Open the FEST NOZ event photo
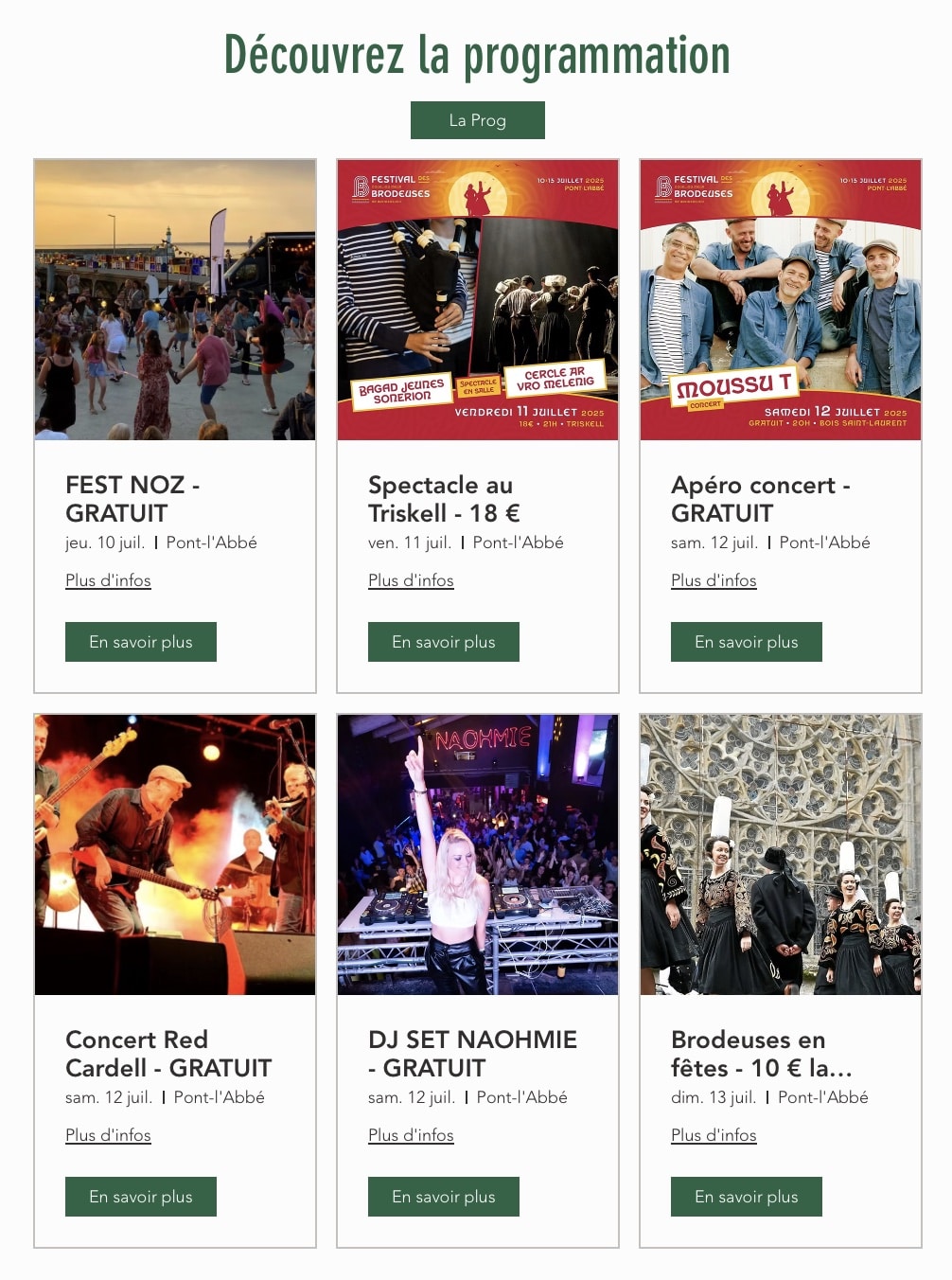Screen dimensions: 952x1280 175,299
